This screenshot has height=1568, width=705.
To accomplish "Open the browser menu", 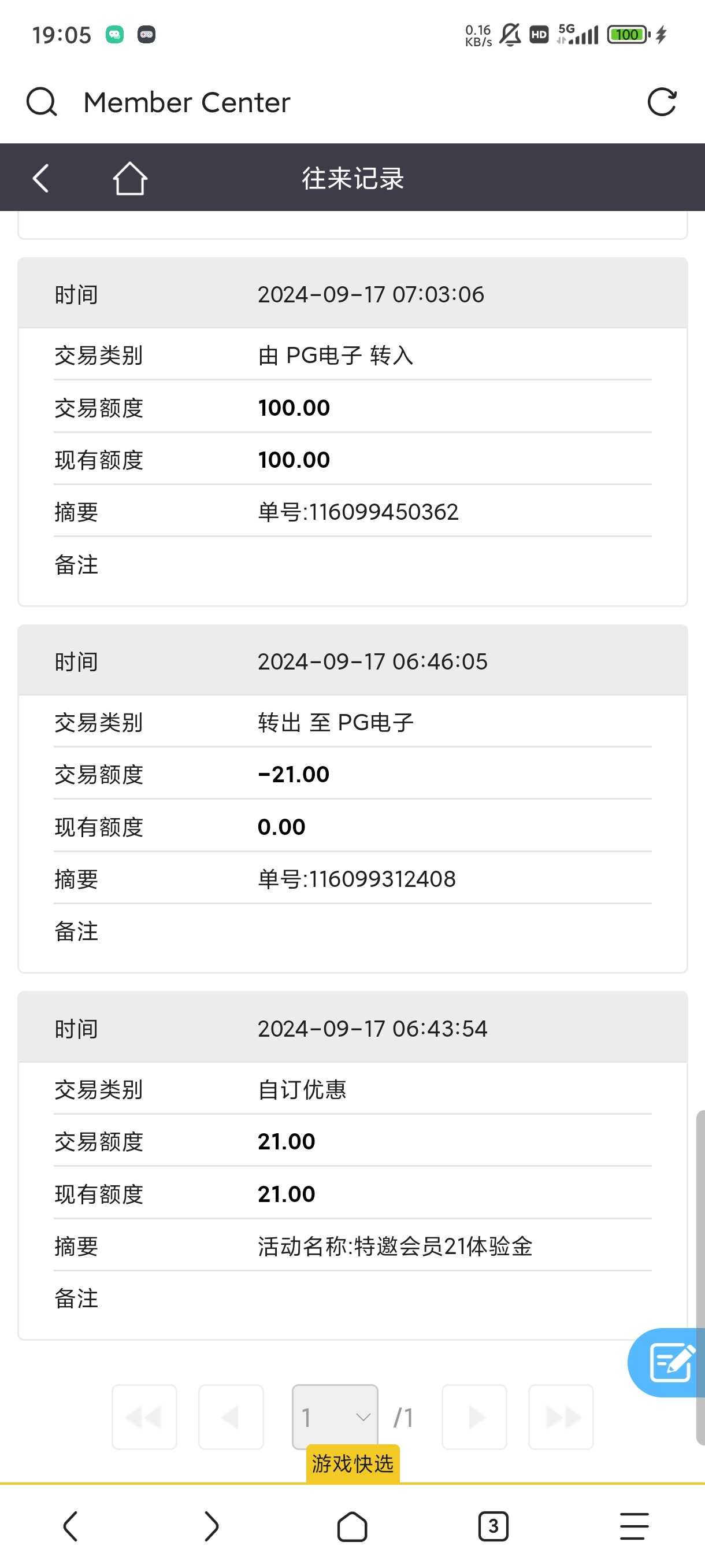I will coord(634,1526).
